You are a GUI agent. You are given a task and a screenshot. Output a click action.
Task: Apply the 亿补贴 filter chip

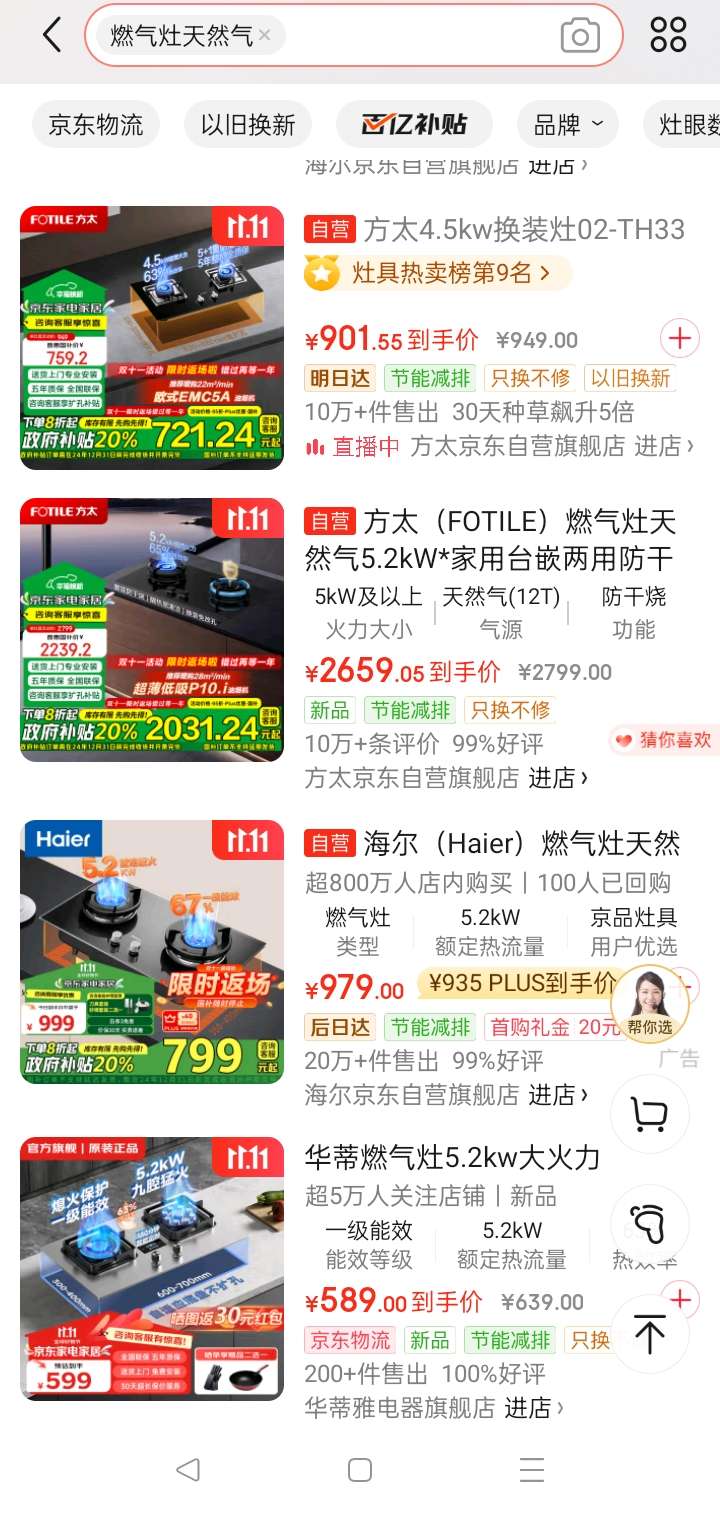coord(414,125)
